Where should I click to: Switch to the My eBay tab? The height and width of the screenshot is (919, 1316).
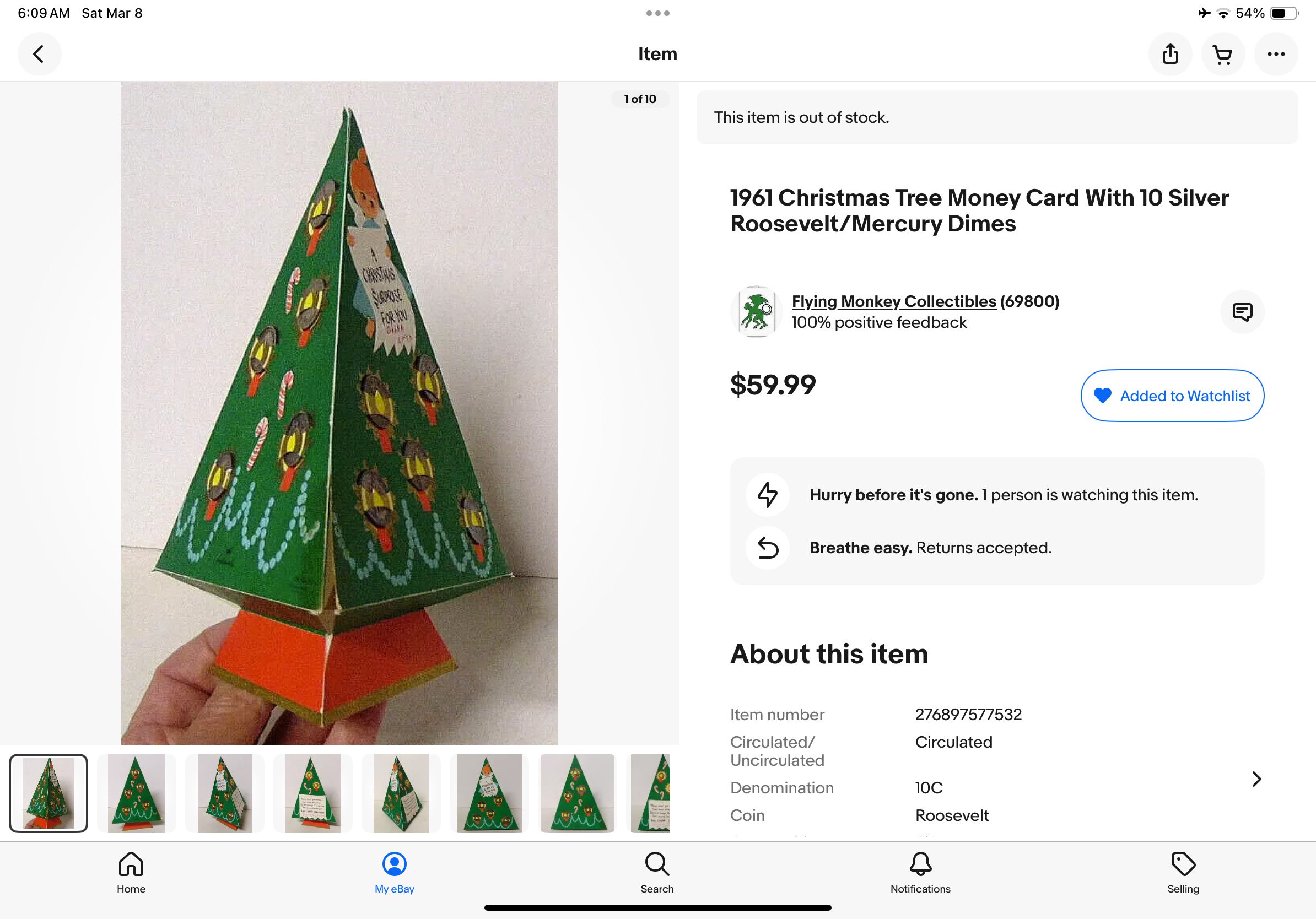[x=395, y=873]
